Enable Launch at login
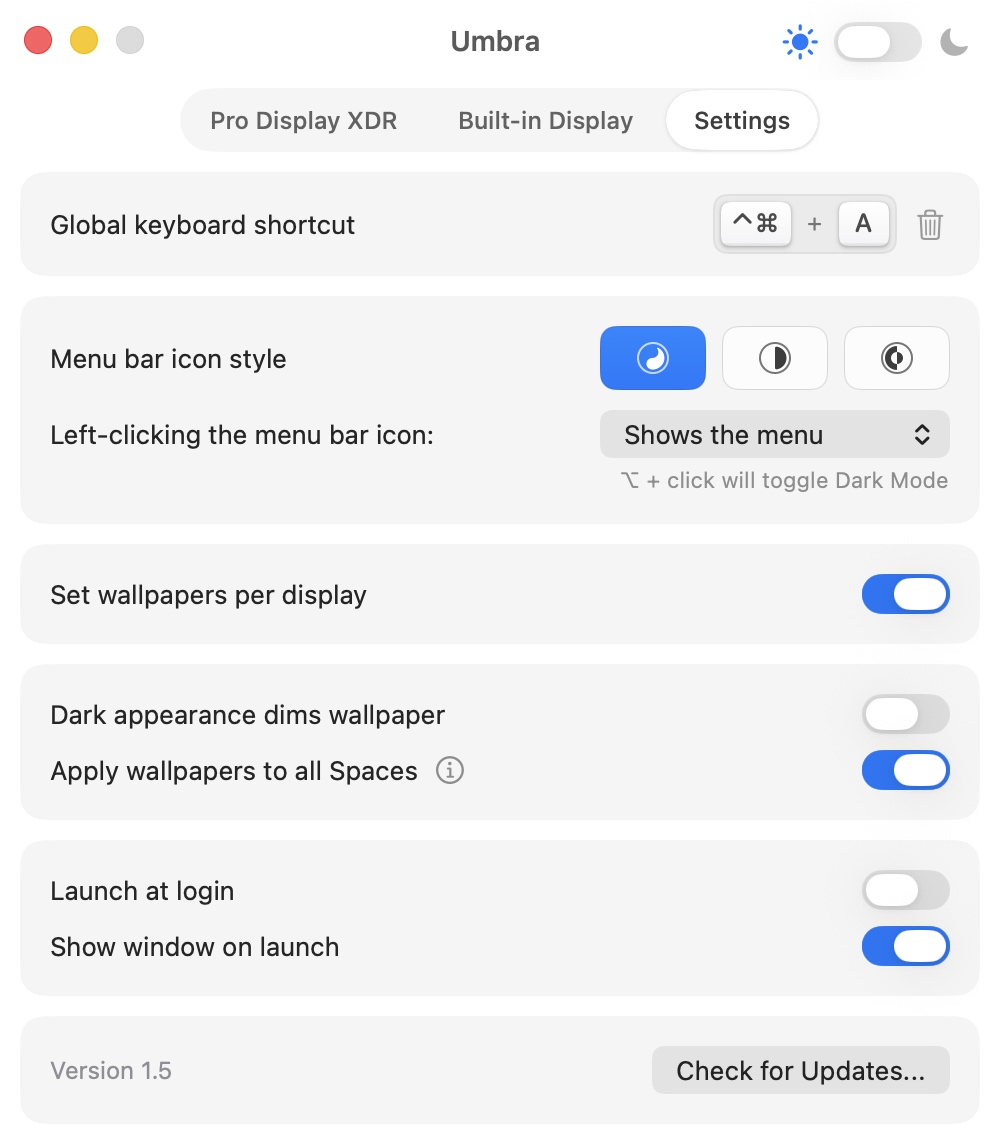Image resolution: width=1000 pixels, height=1144 pixels. 905,890
